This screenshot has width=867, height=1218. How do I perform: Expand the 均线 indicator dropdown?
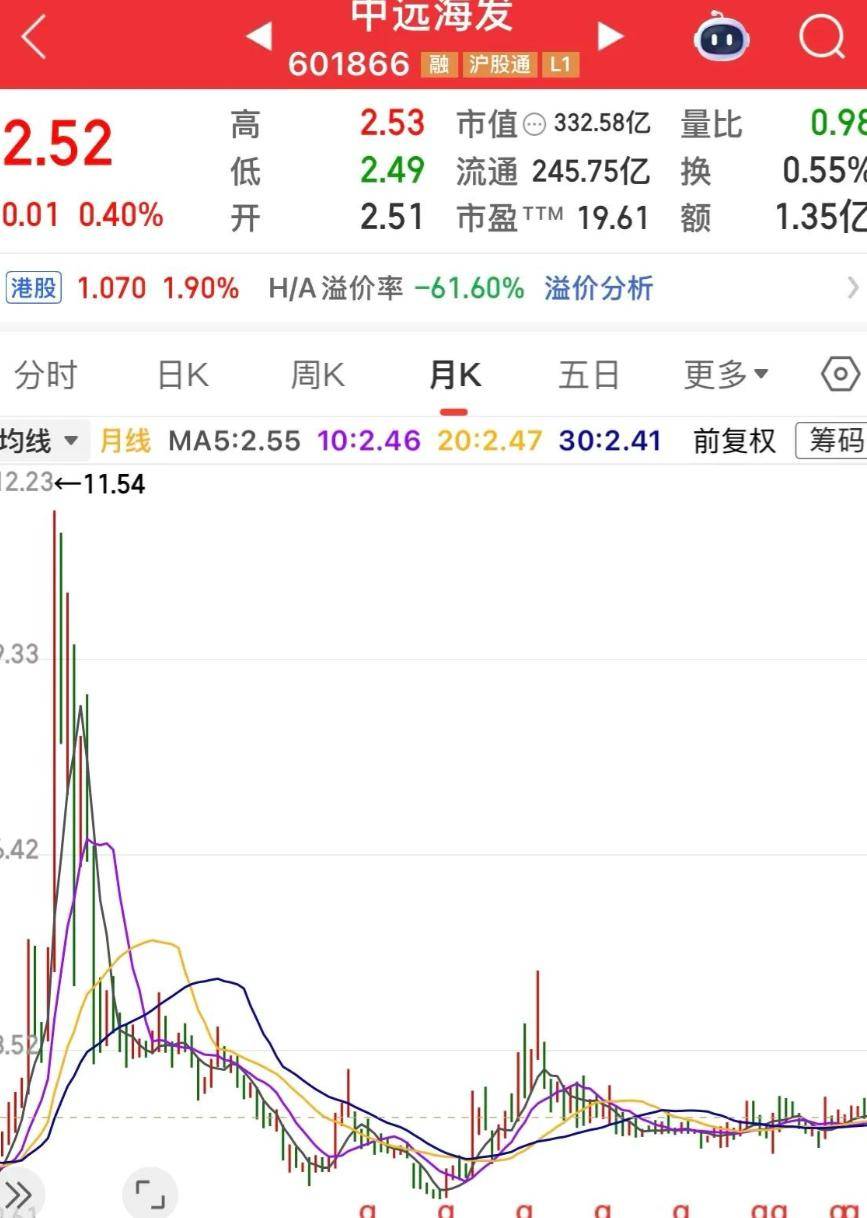40,441
